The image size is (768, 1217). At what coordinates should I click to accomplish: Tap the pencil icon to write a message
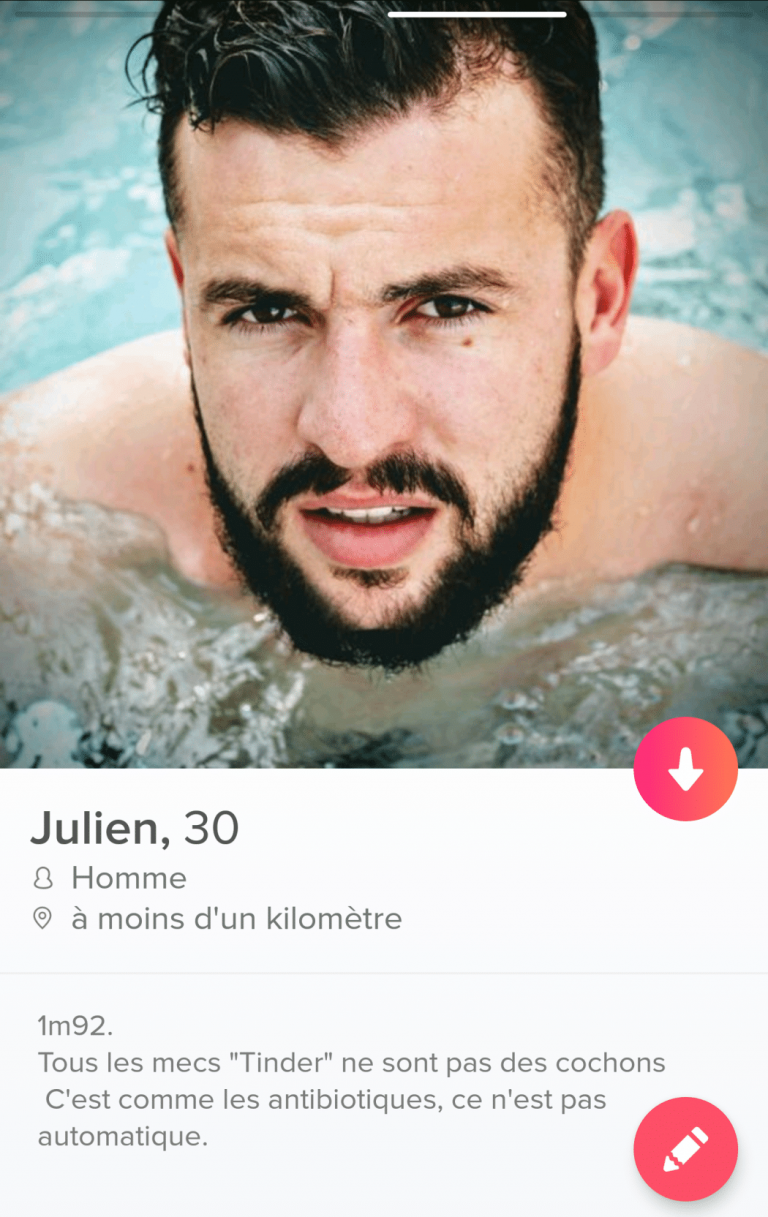(x=685, y=1148)
